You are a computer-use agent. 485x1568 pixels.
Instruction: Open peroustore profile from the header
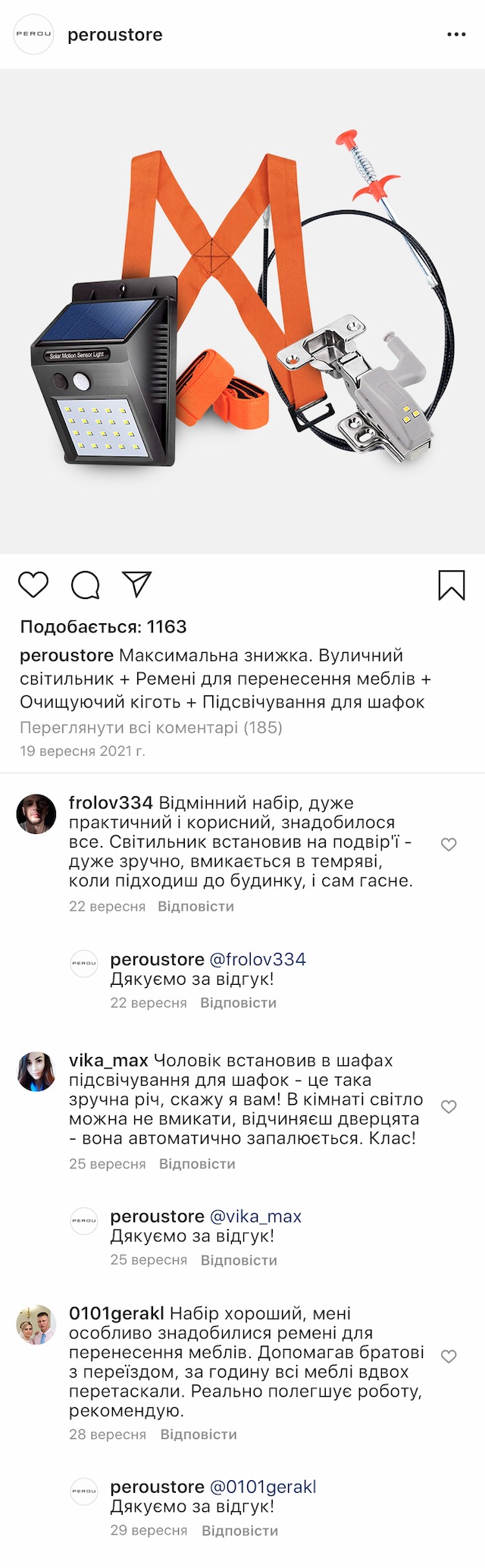[x=114, y=35]
